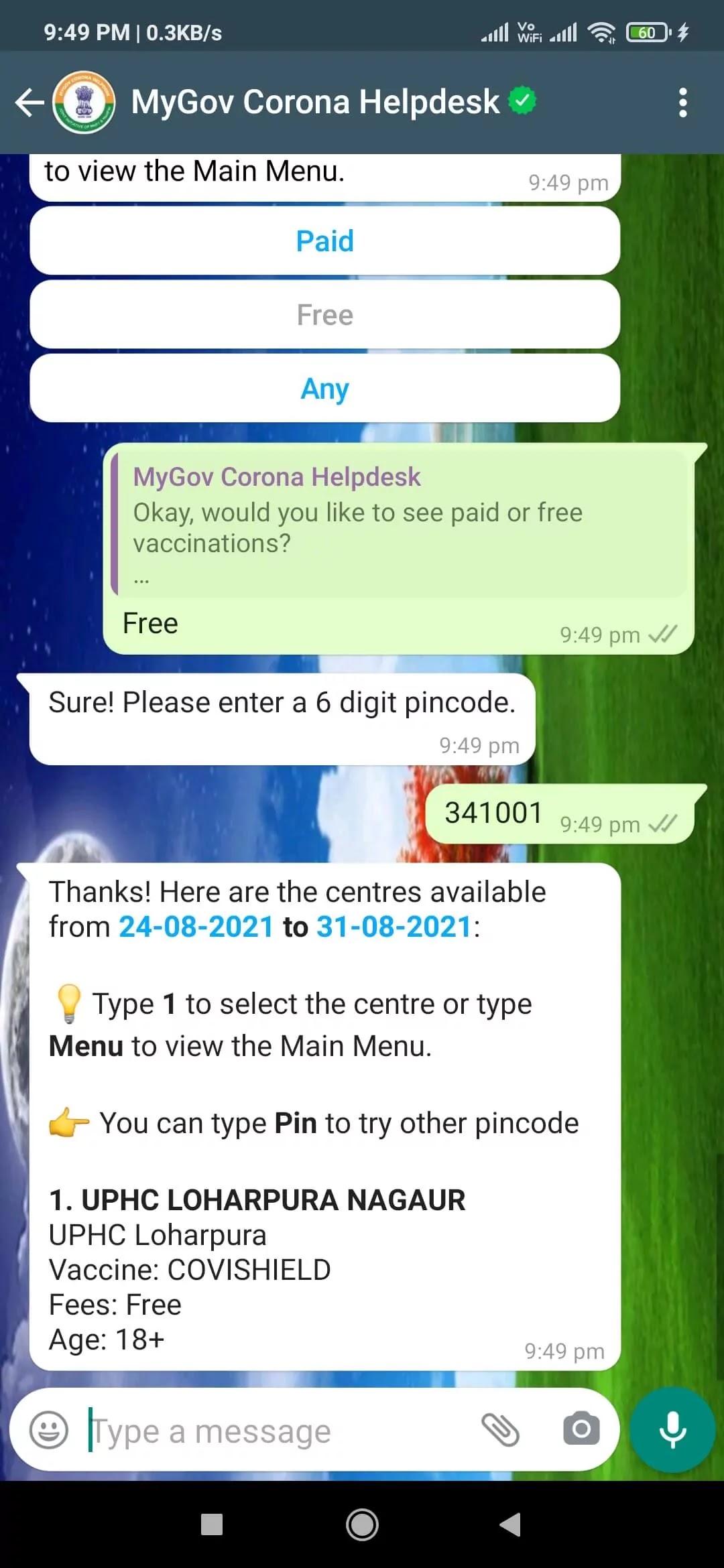Open the camera from the chat

pyautogui.click(x=581, y=1430)
